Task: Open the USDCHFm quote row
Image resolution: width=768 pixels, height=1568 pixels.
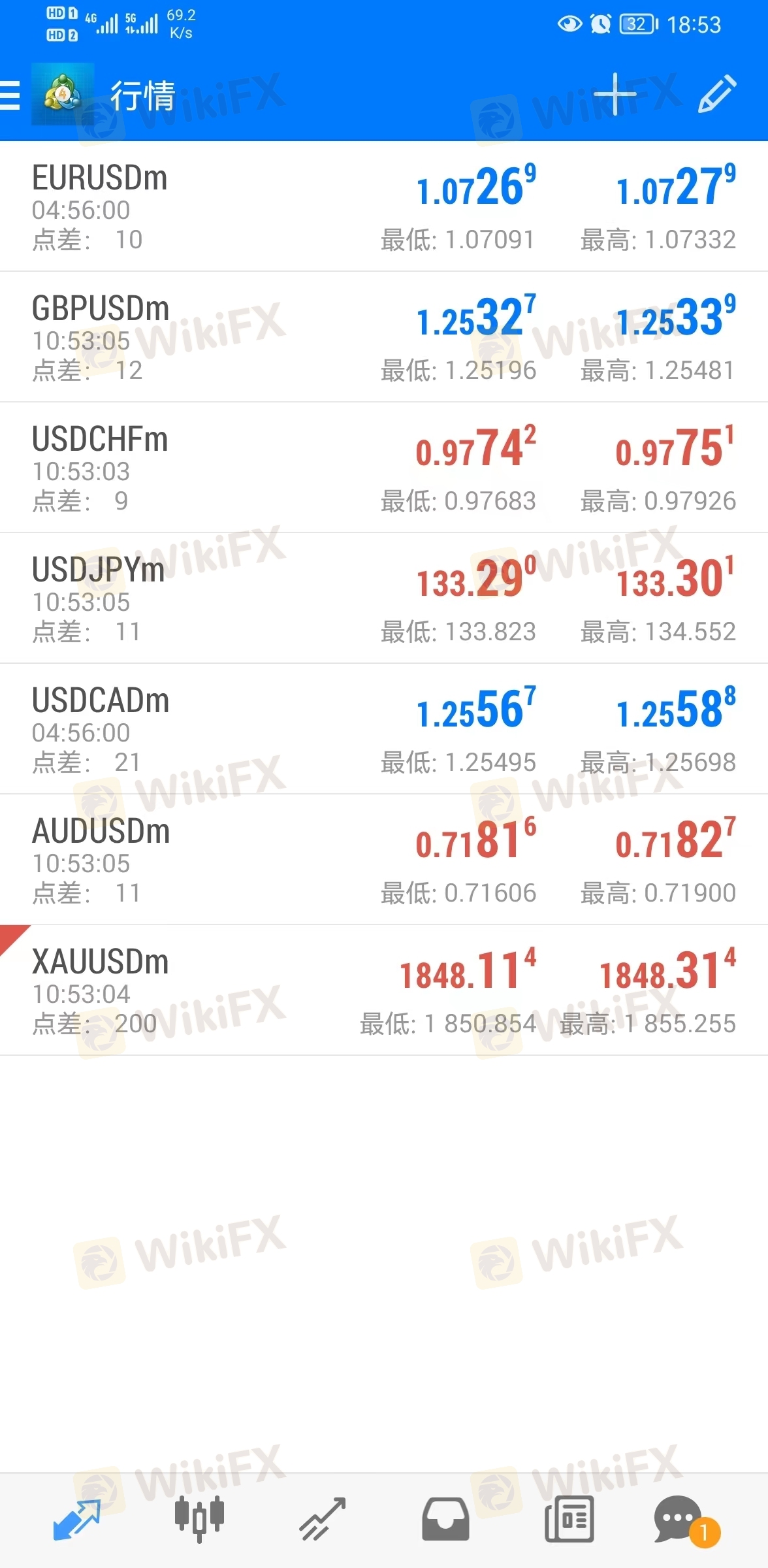Action: pyautogui.click(x=384, y=468)
